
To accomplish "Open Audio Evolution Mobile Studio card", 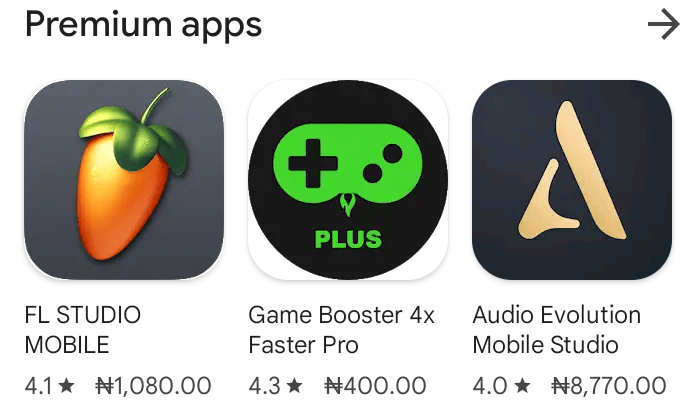I will click(571, 180).
